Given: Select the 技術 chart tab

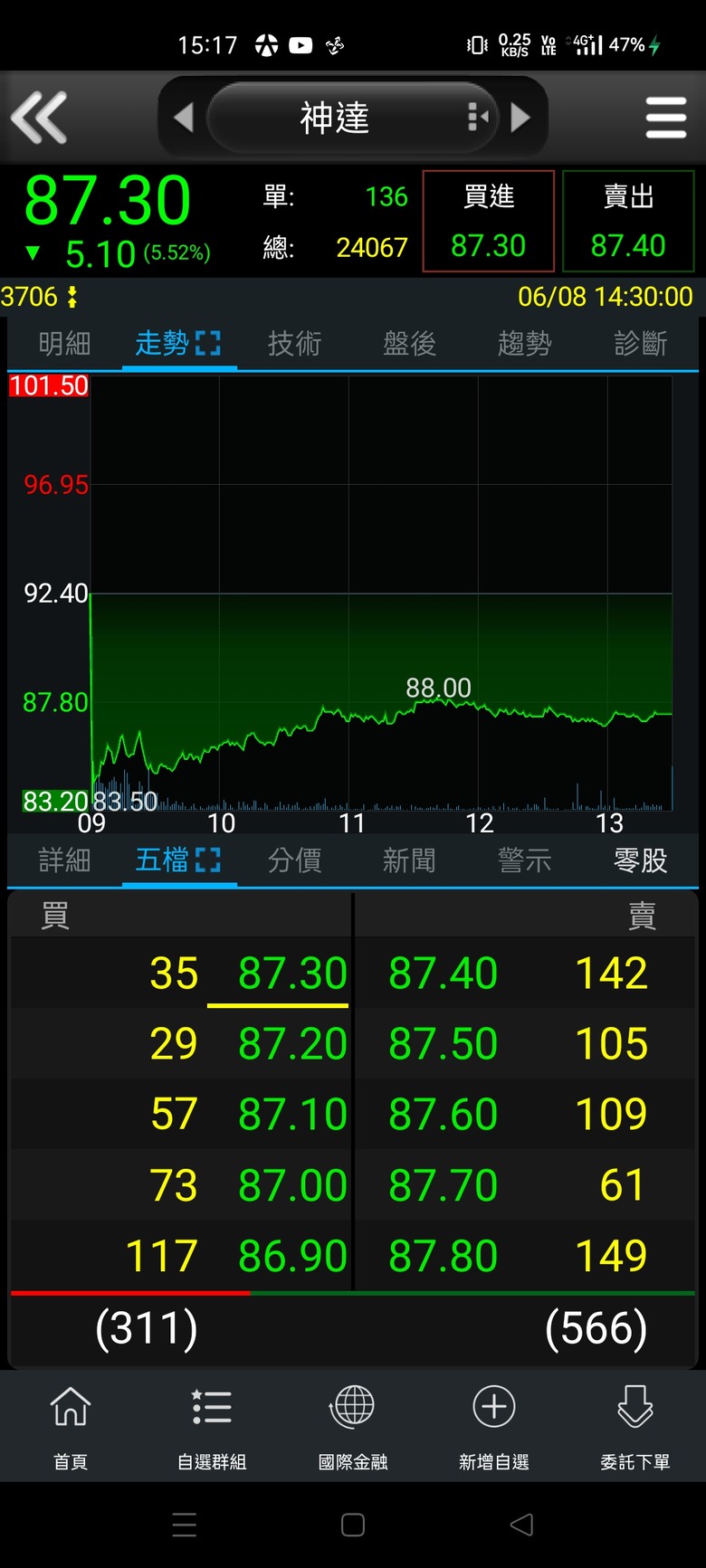Looking at the screenshot, I should [x=294, y=344].
